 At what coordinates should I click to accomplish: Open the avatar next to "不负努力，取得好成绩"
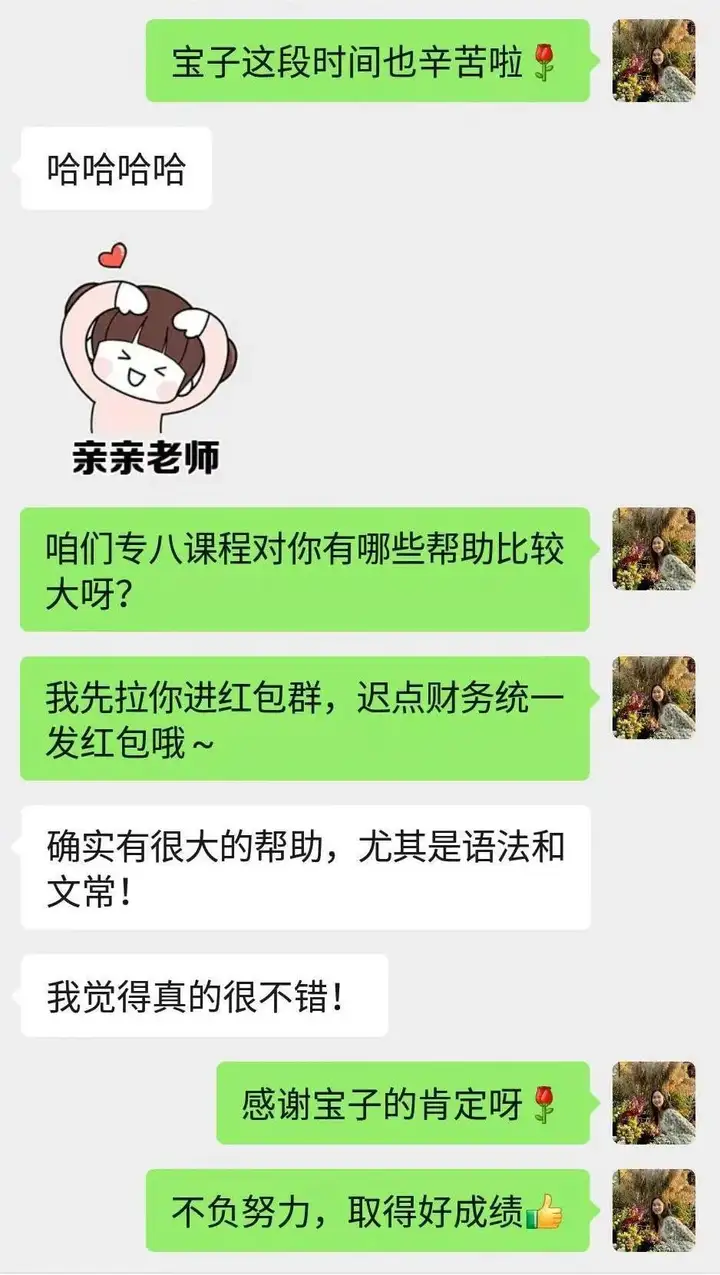click(653, 1210)
